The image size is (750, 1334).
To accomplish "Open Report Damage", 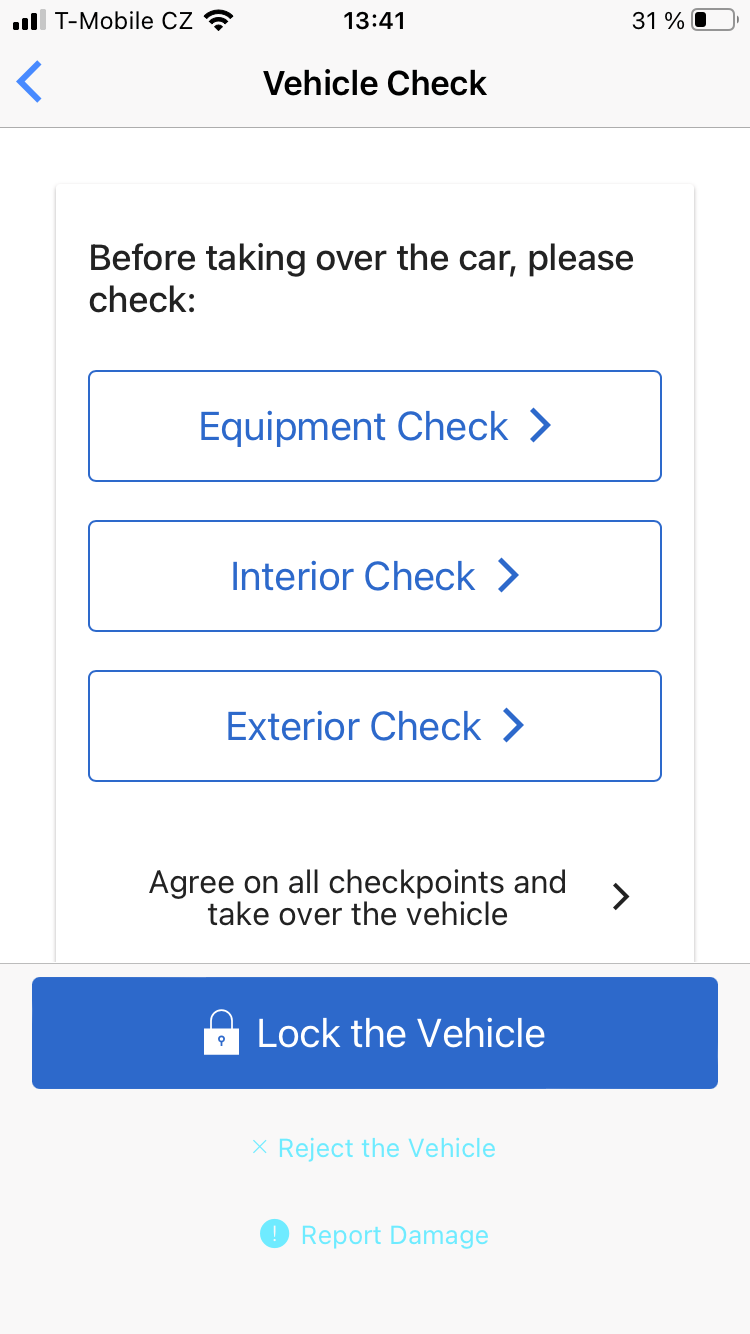I will 375,1235.
